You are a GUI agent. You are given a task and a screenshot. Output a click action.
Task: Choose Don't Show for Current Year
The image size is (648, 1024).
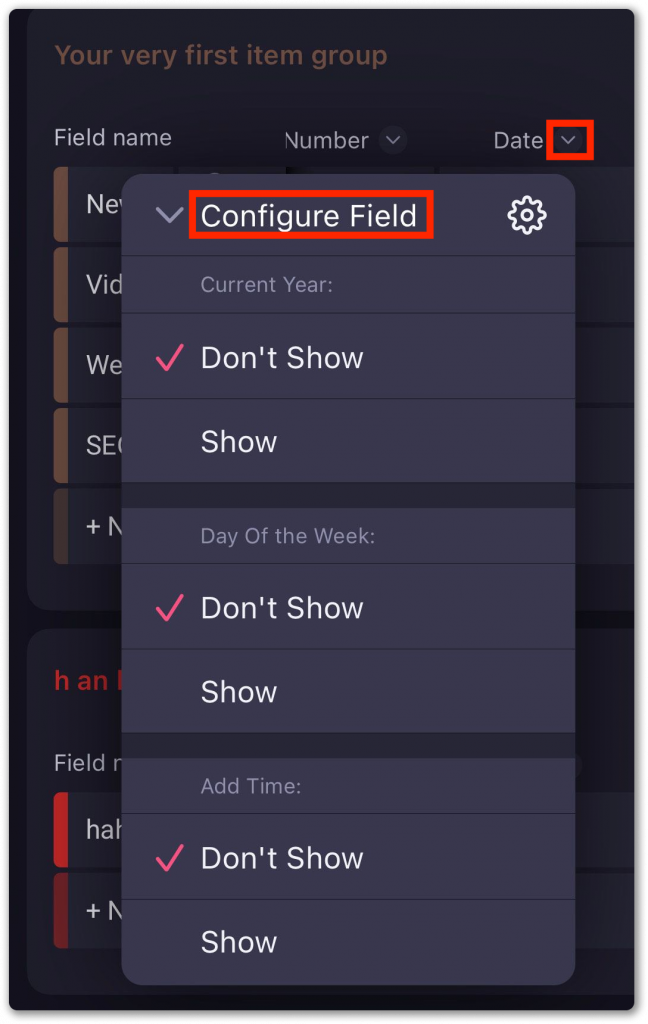point(281,358)
